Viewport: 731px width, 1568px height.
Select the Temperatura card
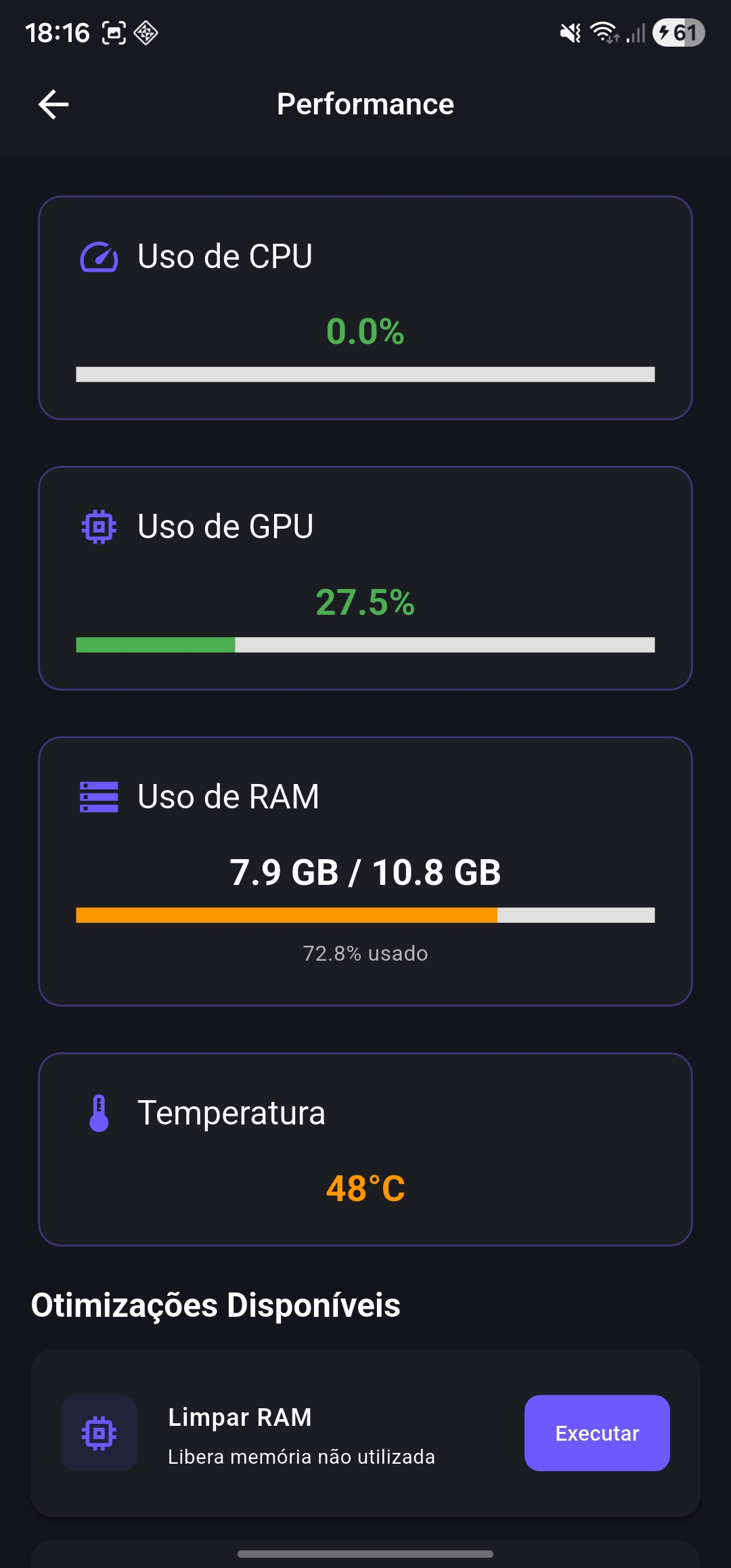(365, 1148)
